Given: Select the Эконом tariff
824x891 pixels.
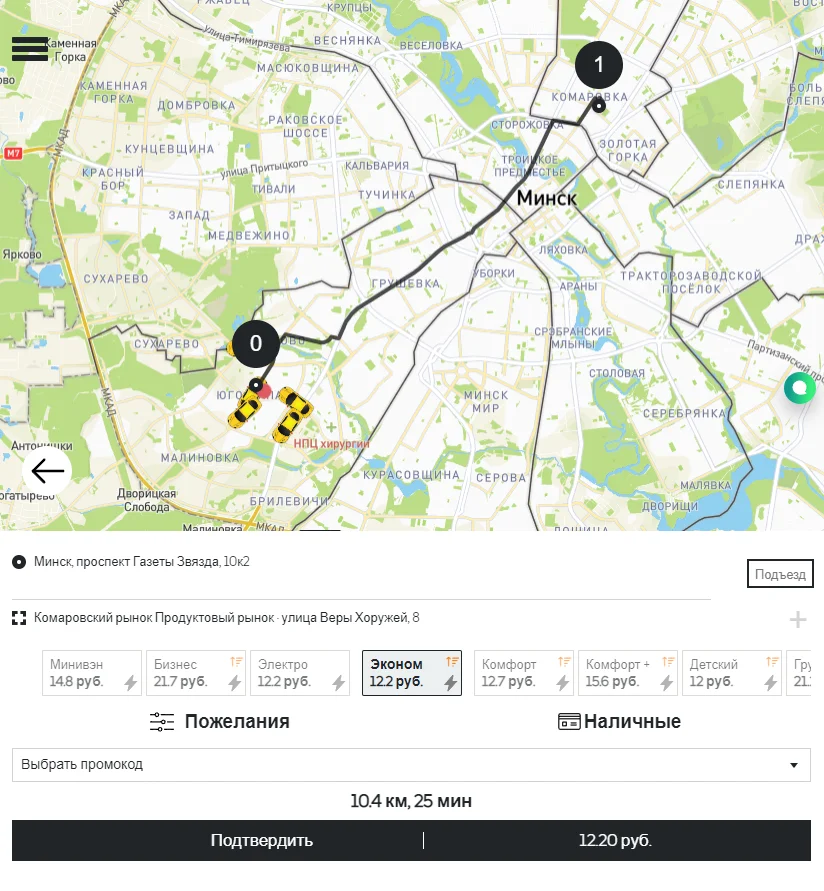Looking at the screenshot, I should (x=411, y=673).
